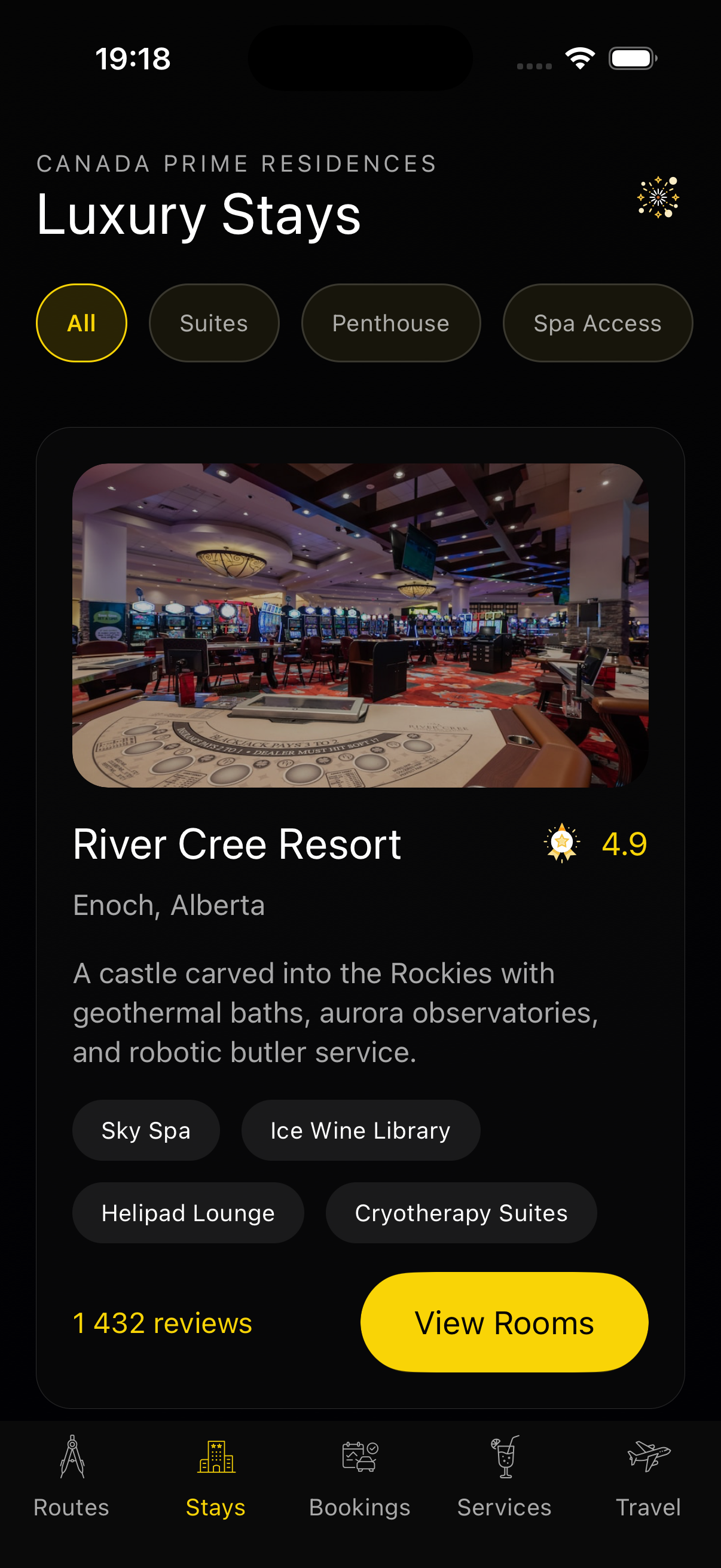The image size is (721, 1568).
Task: Open the River Cree Resort casino photo
Action: [360, 624]
